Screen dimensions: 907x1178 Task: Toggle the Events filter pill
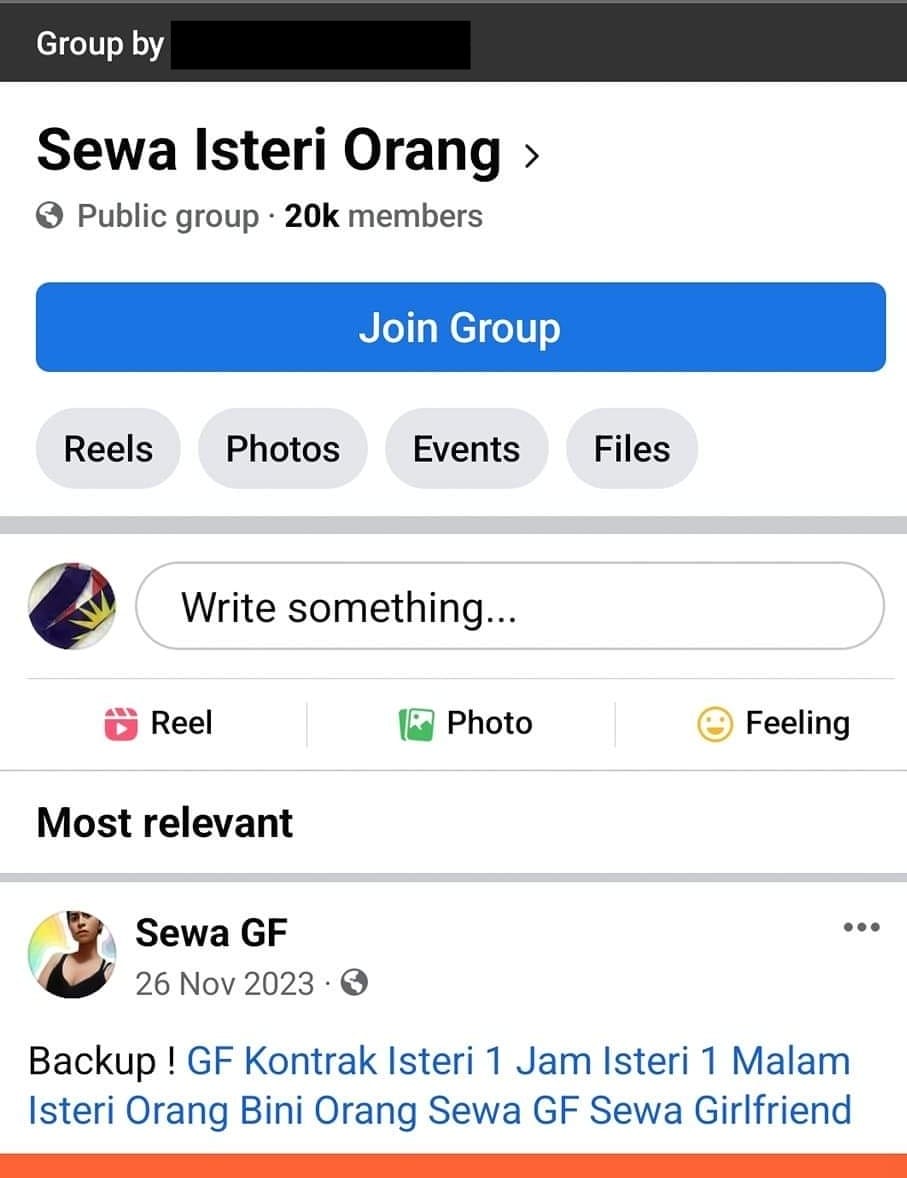pos(466,448)
